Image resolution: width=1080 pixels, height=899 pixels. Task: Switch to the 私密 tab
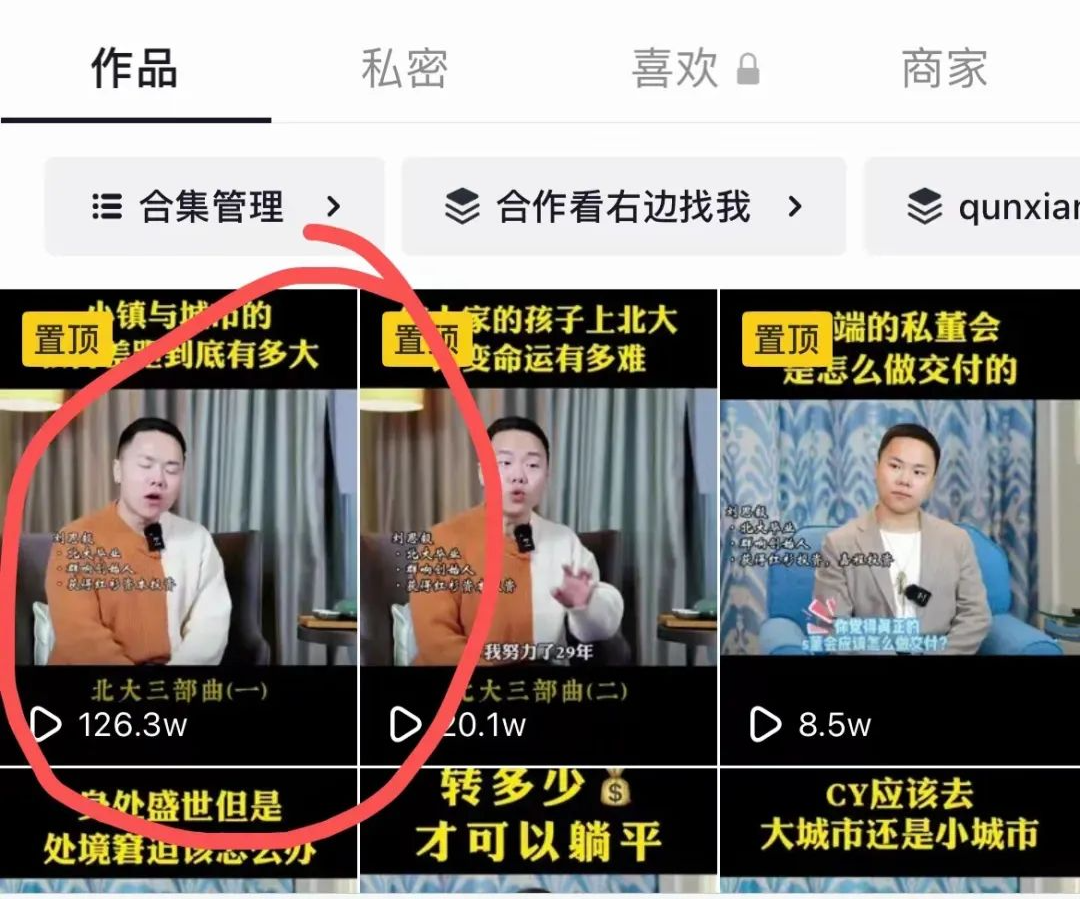[x=404, y=70]
